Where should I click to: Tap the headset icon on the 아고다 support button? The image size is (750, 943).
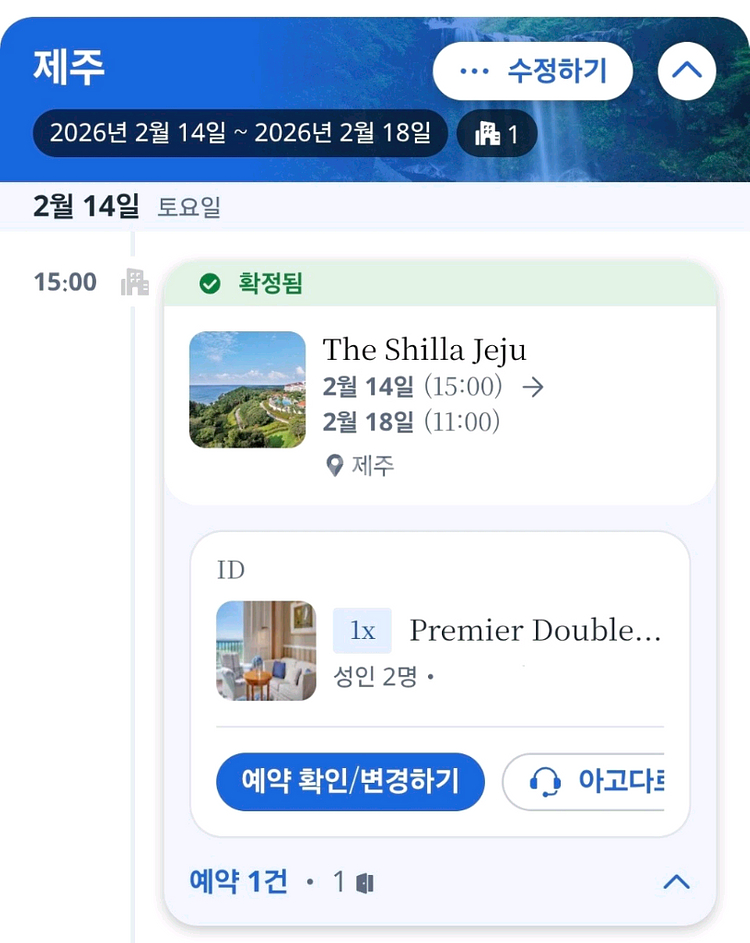pyautogui.click(x=545, y=782)
